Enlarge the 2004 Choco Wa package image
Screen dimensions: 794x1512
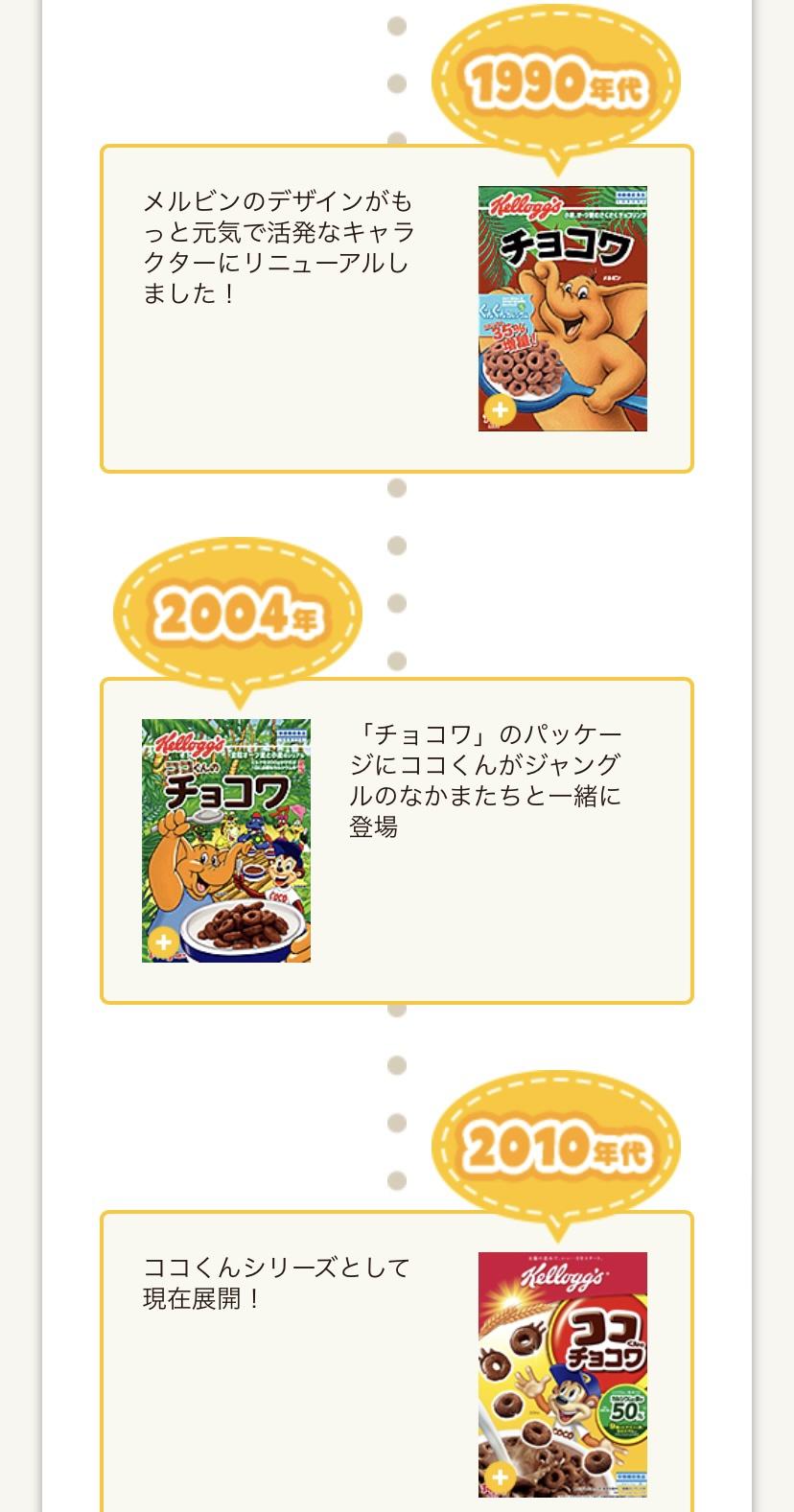click(x=226, y=841)
